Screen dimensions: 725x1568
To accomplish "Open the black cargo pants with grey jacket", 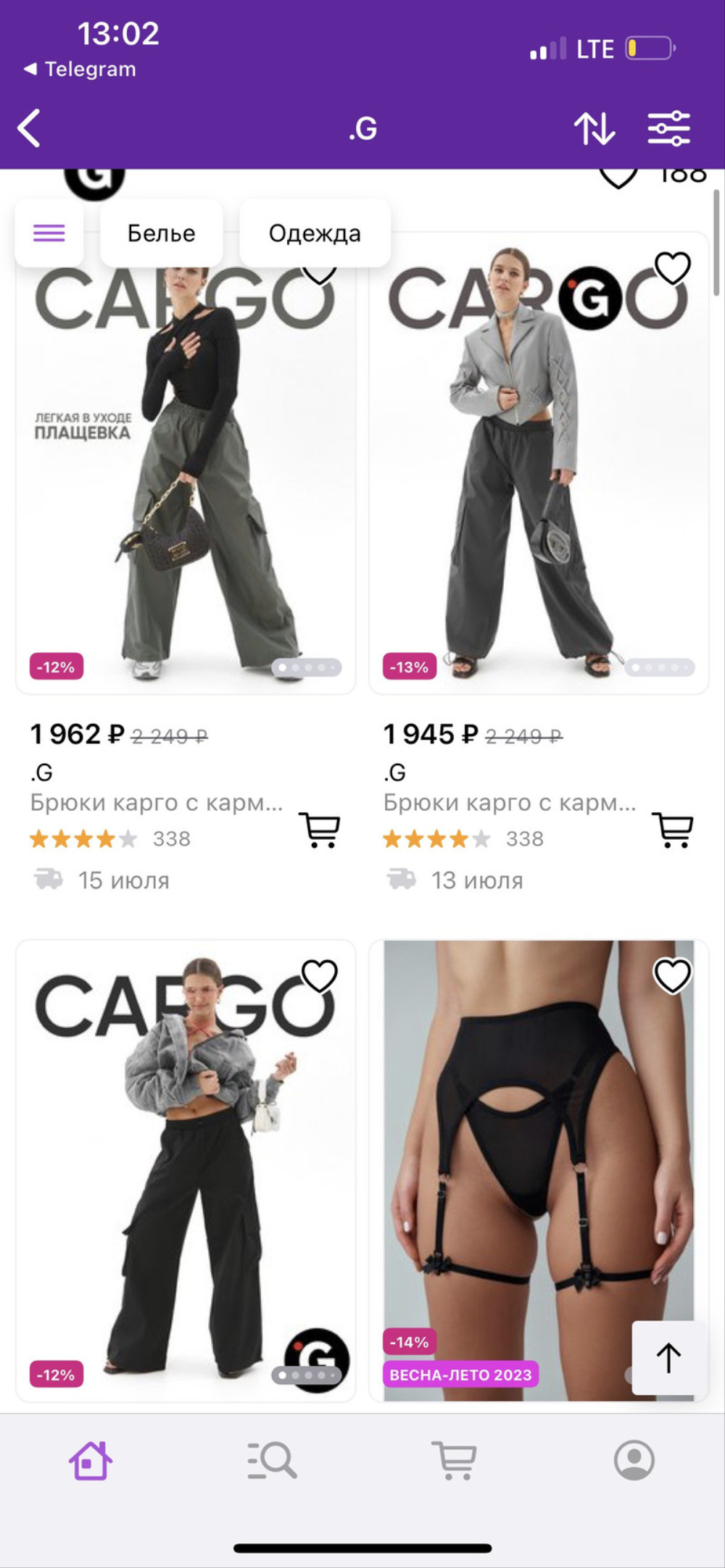I will 186,1170.
